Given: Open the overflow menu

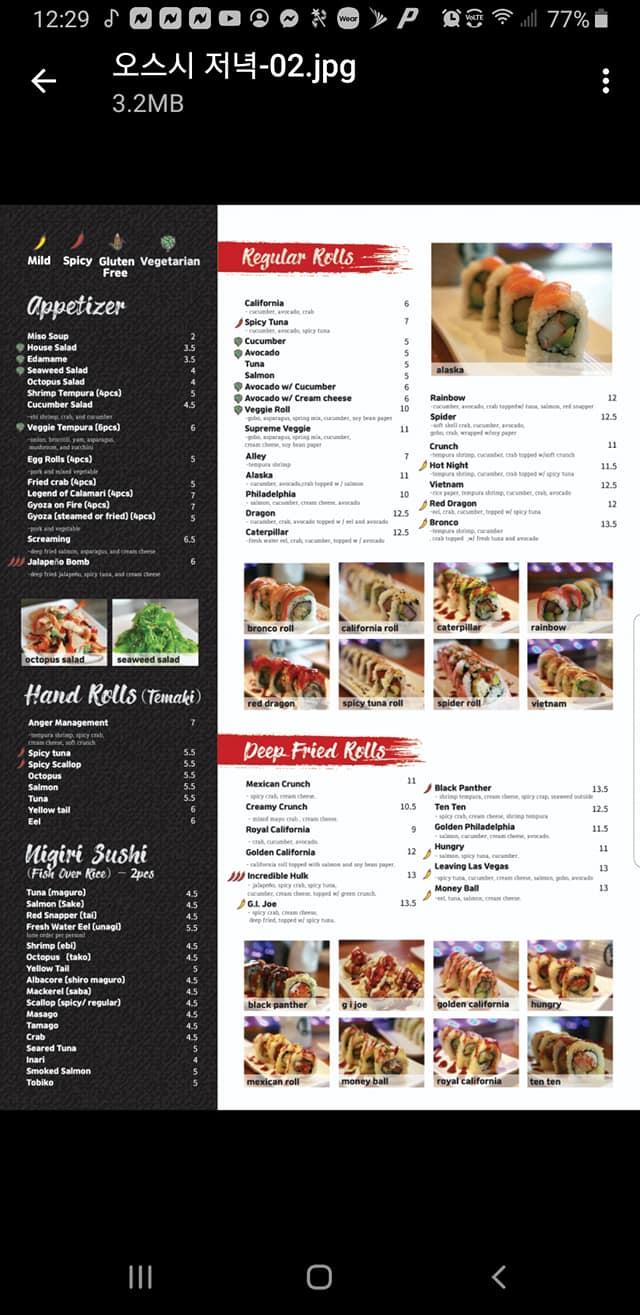Looking at the screenshot, I should coord(606,82).
